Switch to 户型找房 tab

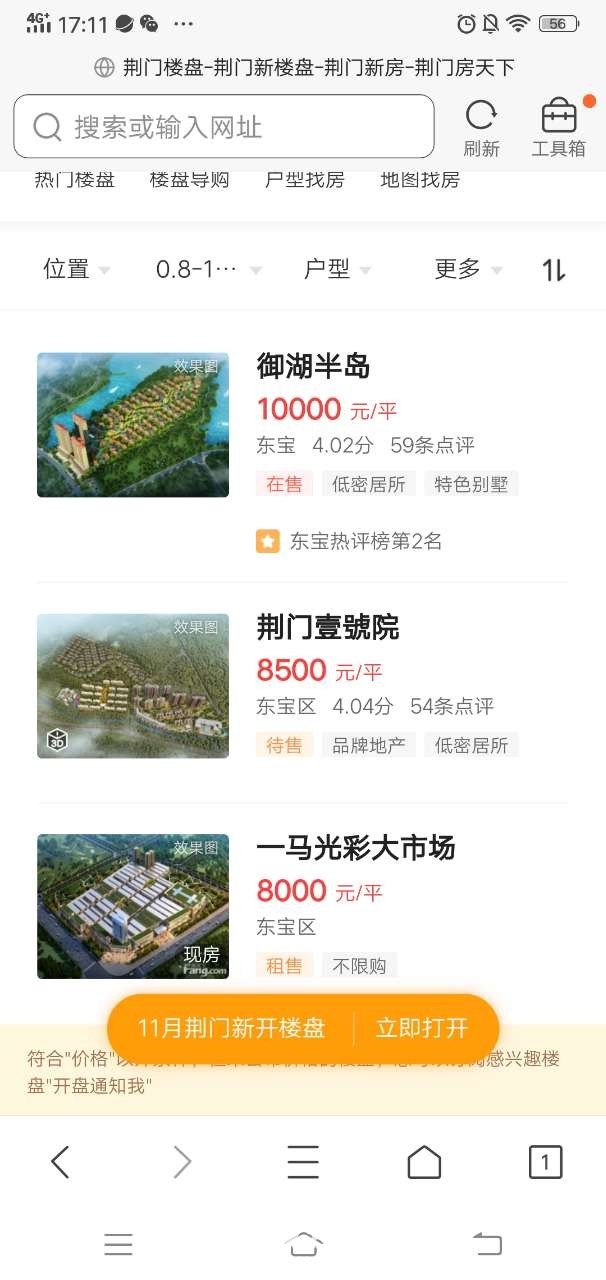coord(305,180)
